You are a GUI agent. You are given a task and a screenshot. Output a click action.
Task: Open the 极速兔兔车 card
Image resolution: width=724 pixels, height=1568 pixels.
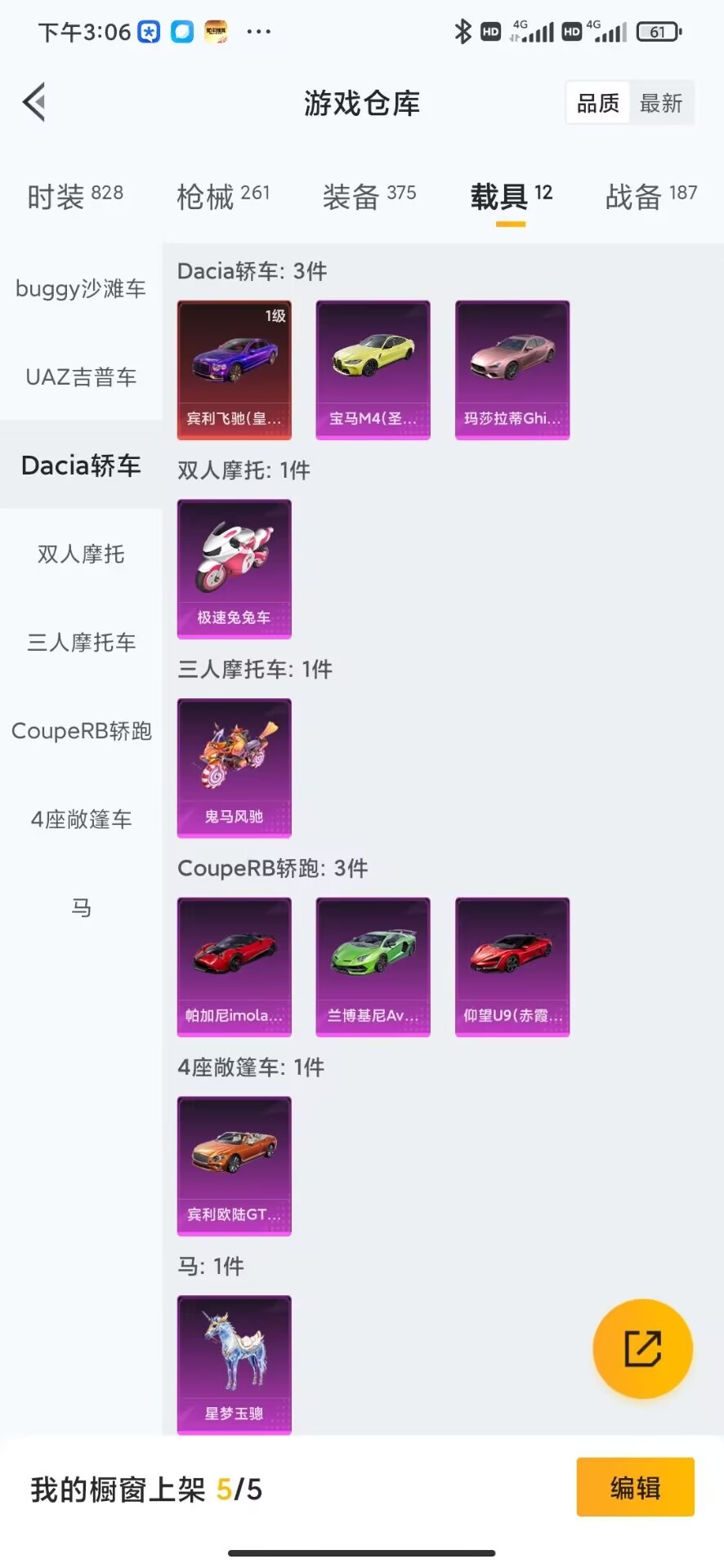235,569
